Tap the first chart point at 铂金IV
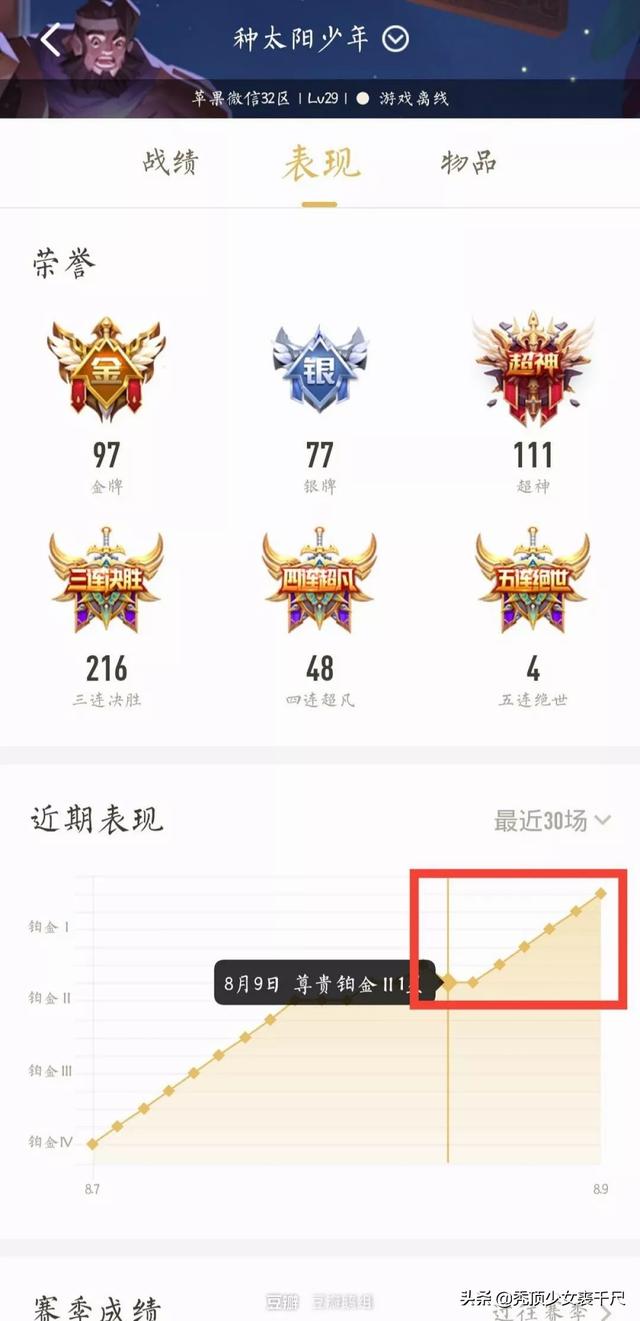The image size is (640, 1321). pyautogui.click(x=93, y=1144)
